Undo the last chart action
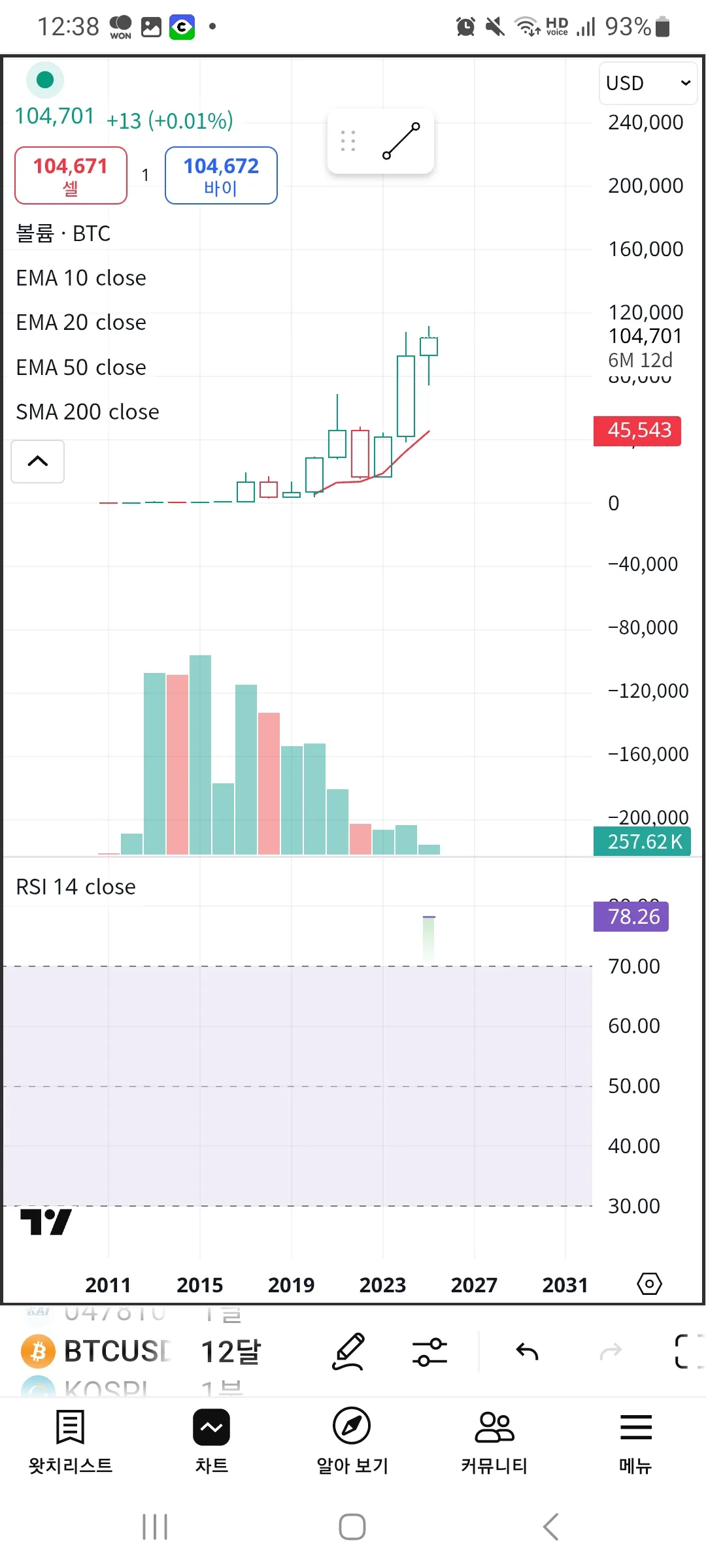 527,1351
